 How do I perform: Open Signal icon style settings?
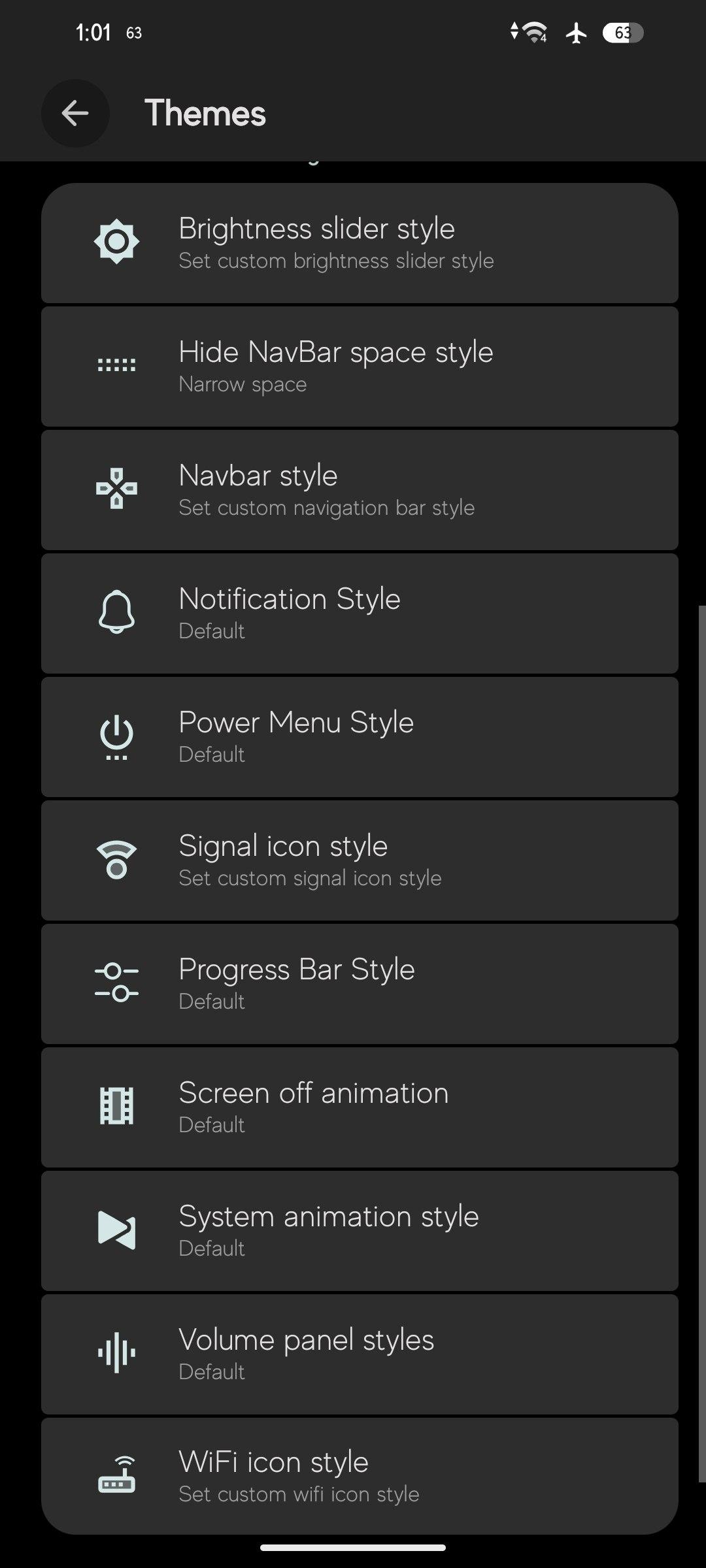[360, 860]
